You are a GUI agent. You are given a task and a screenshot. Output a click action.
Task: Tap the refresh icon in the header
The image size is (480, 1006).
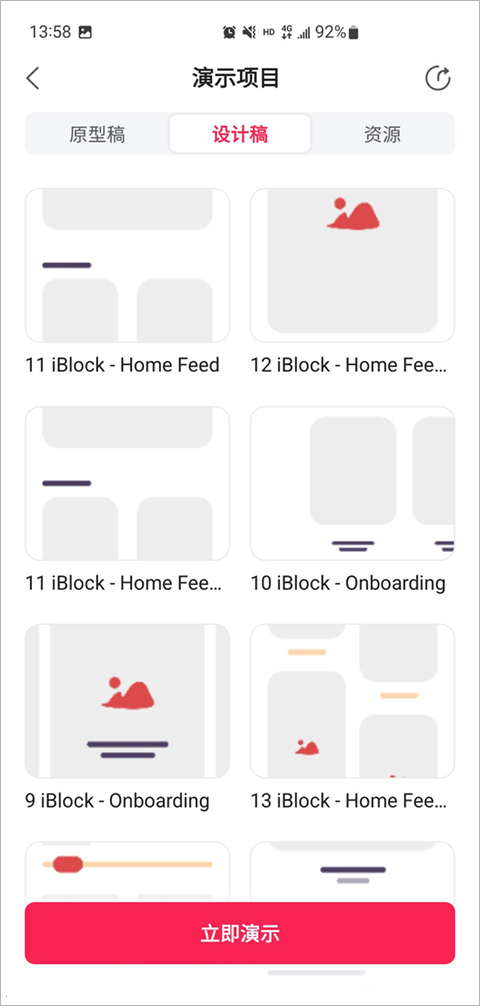pos(438,79)
